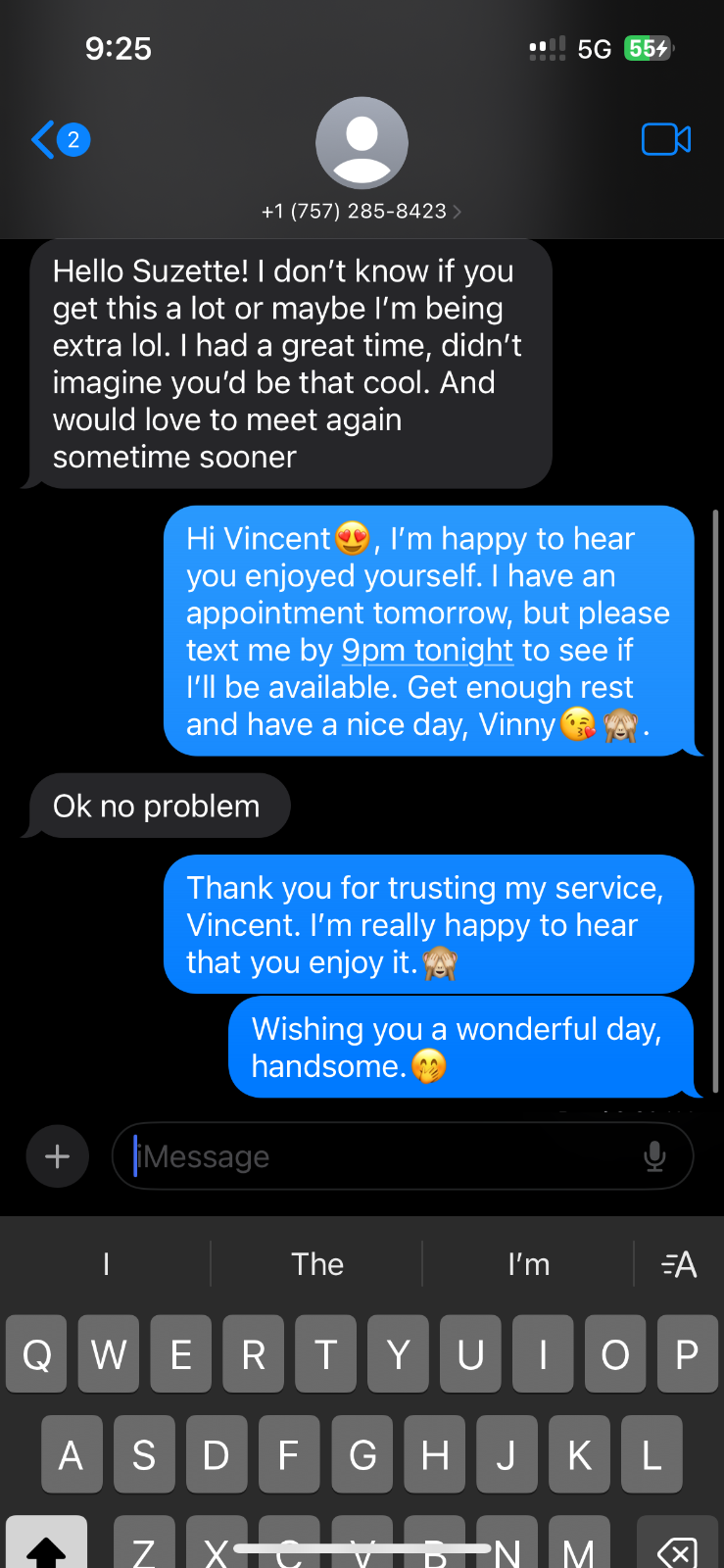Screen dimensions: 724x1568
Task: Open the plus attachments menu
Action: click(58, 1156)
